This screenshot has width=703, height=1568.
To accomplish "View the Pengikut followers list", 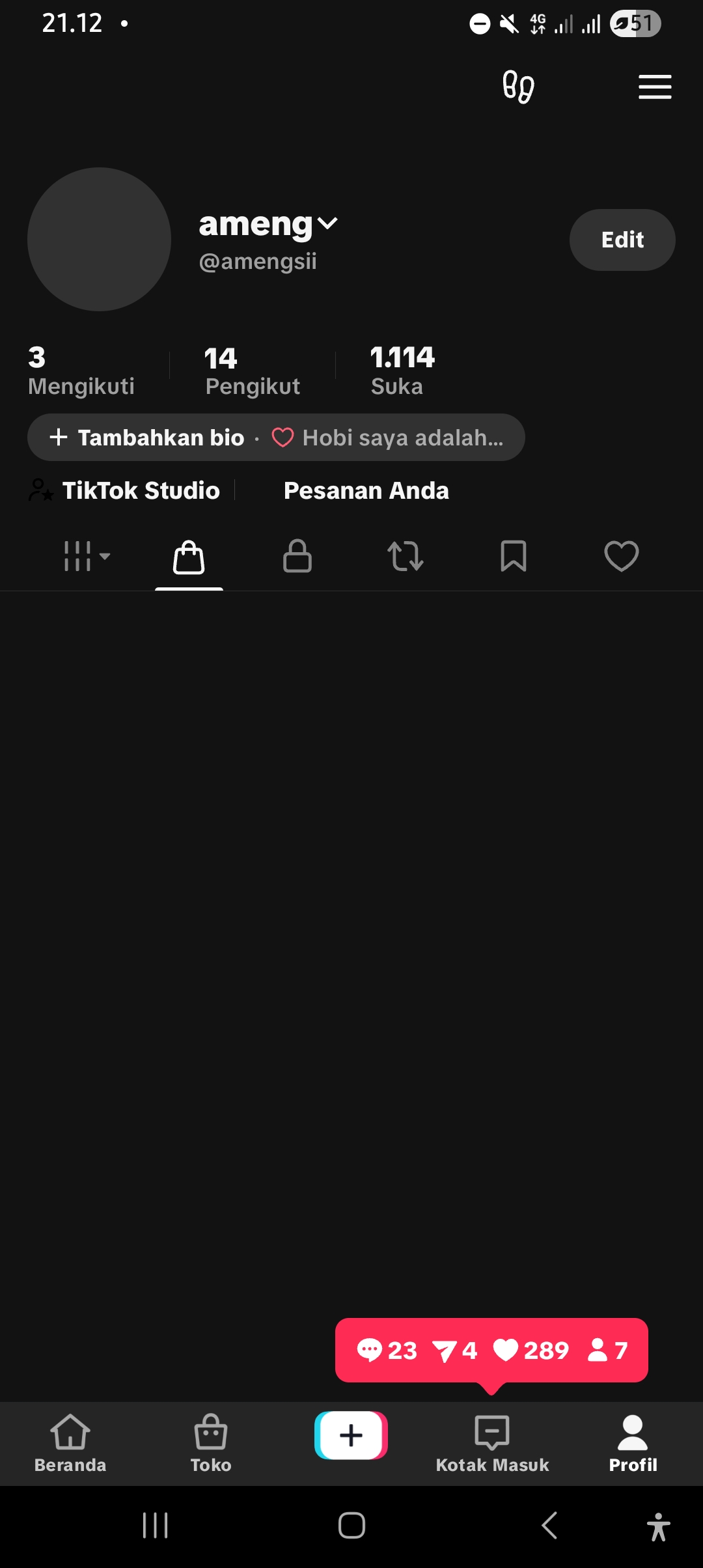I will 252,371.
